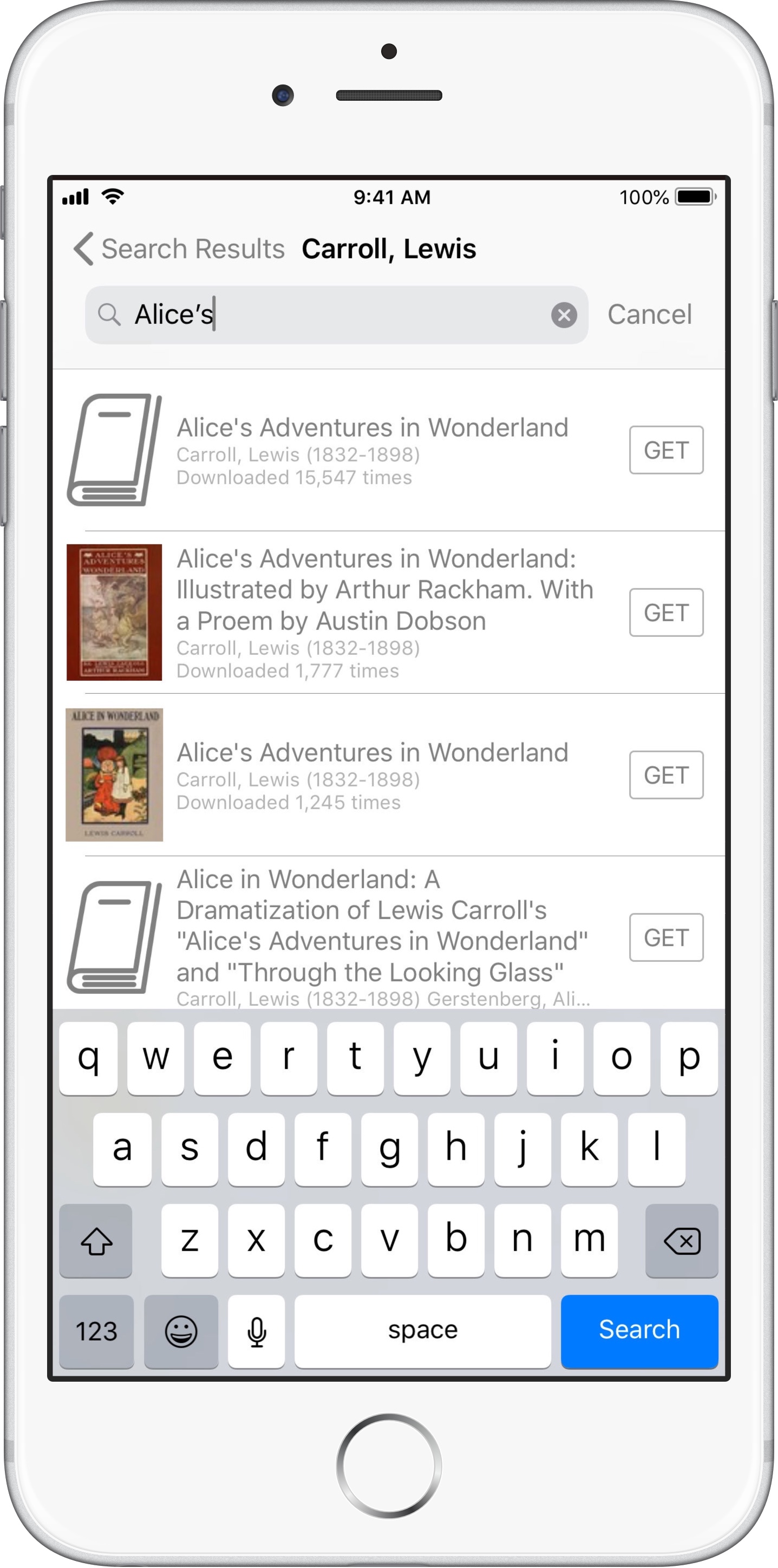Go back to Search Results
The height and width of the screenshot is (1568, 778).
(179, 249)
